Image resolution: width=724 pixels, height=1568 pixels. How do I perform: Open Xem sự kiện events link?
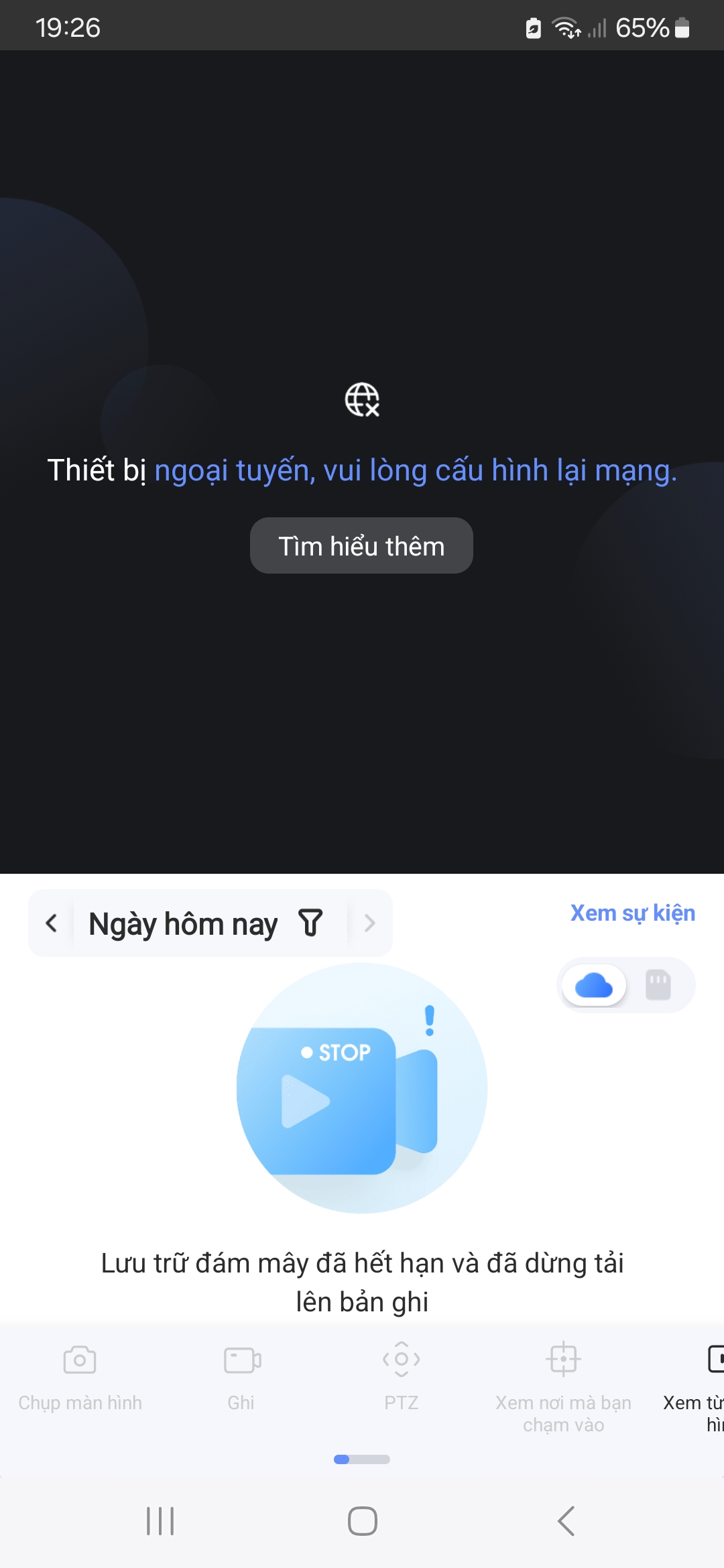(632, 913)
